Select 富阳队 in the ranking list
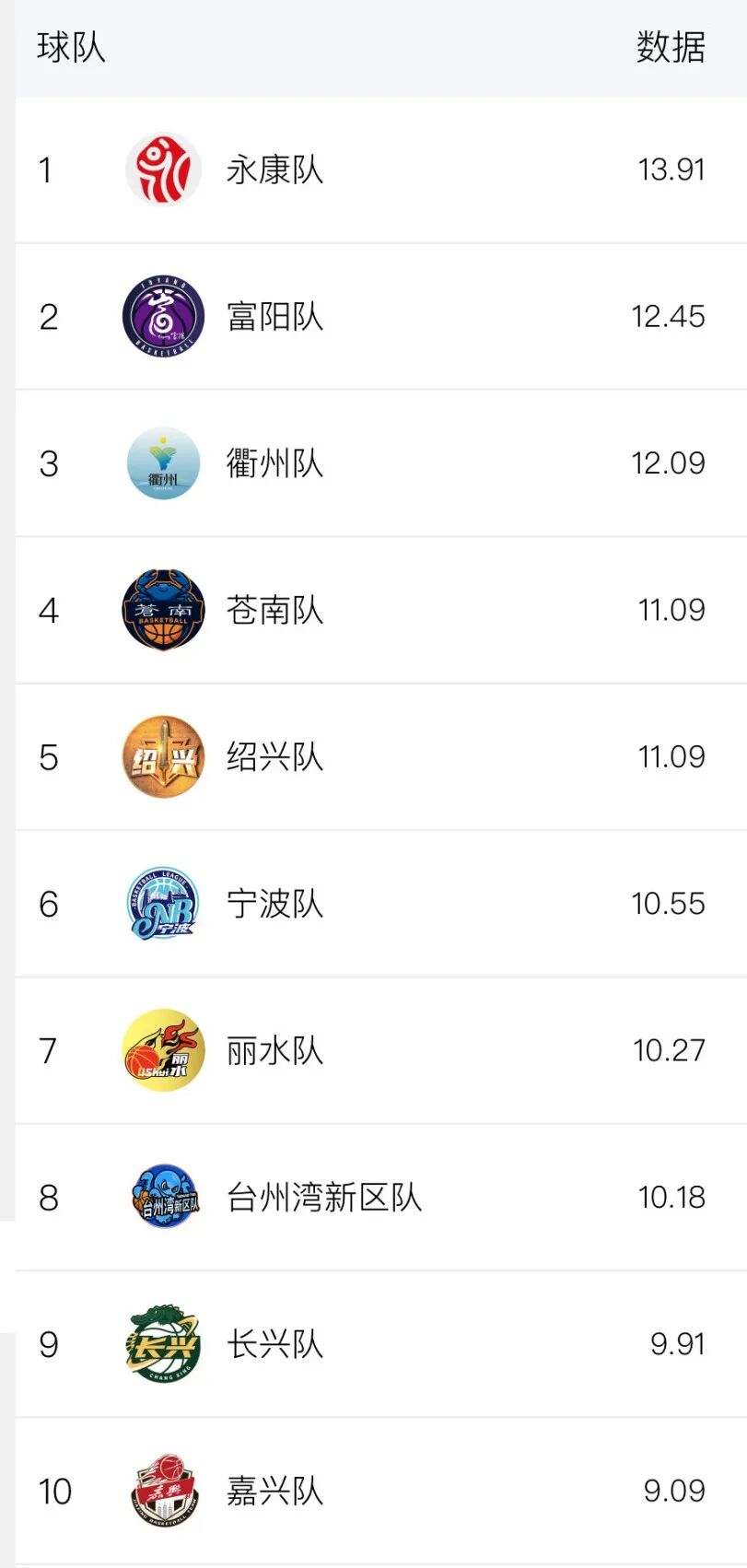 tap(274, 317)
